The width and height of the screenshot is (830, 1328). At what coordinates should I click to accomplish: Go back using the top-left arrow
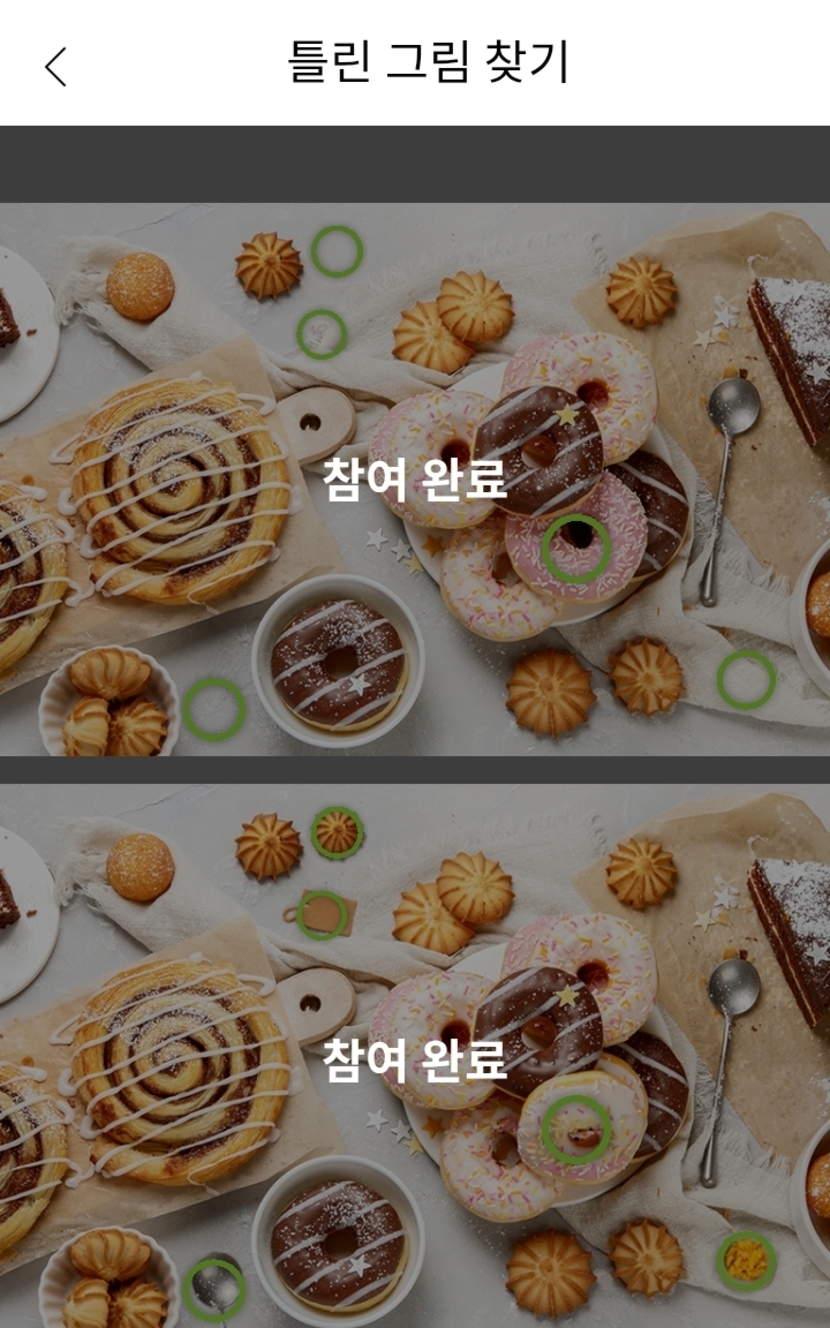tap(56, 66)
